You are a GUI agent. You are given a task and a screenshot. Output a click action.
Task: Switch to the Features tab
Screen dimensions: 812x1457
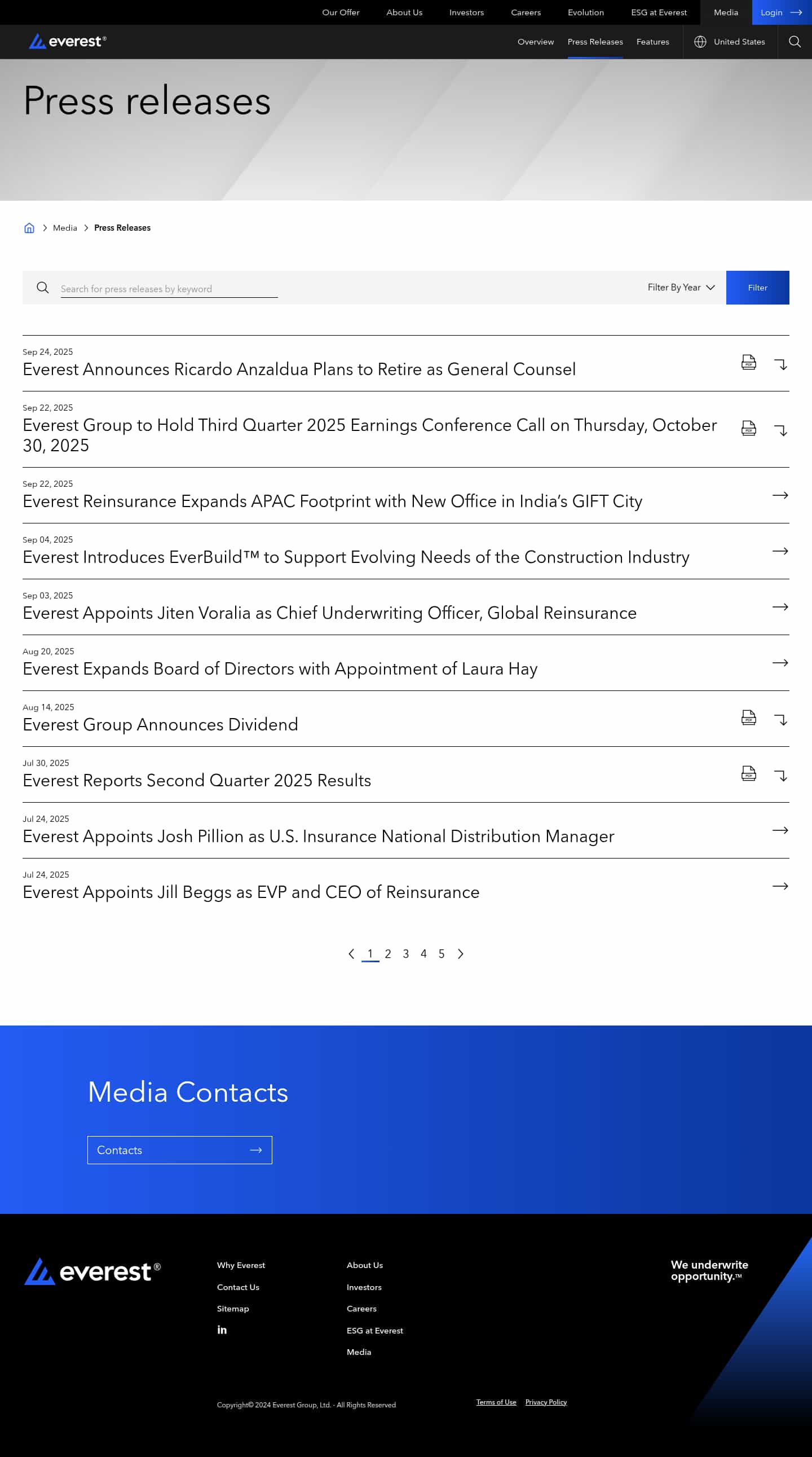click(x=652, y=42)
